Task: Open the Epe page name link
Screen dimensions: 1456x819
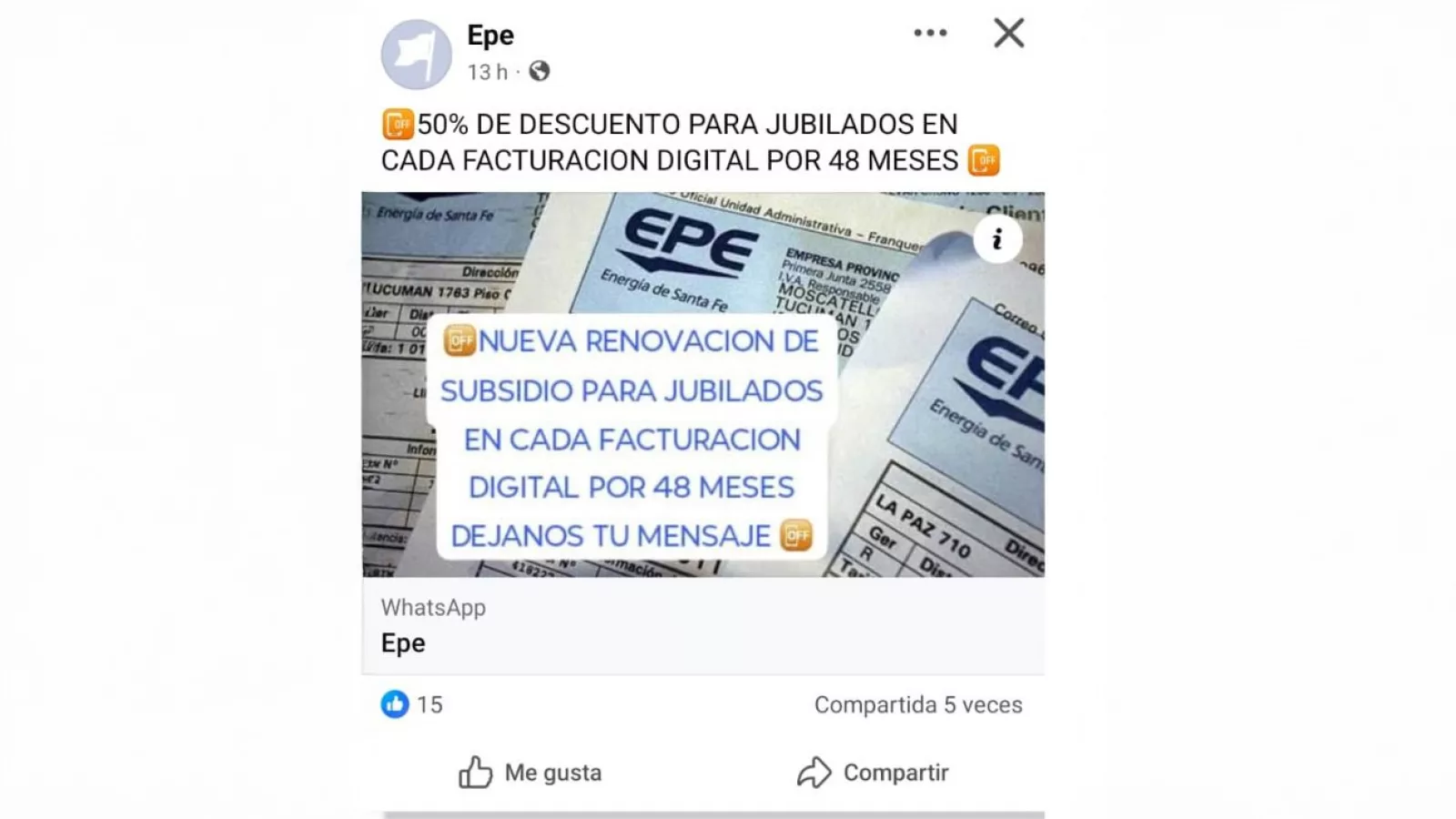Action: (490, 35)
